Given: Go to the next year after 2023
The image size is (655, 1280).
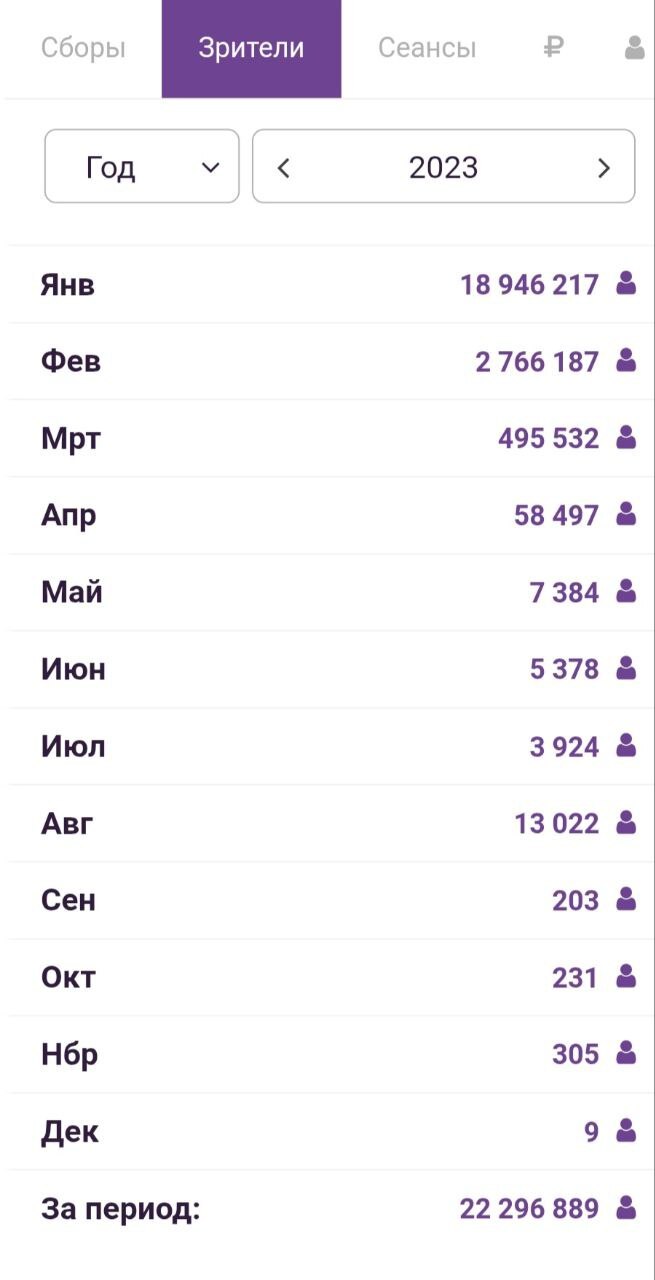Looking at the screenshot, I should point(603,168).
